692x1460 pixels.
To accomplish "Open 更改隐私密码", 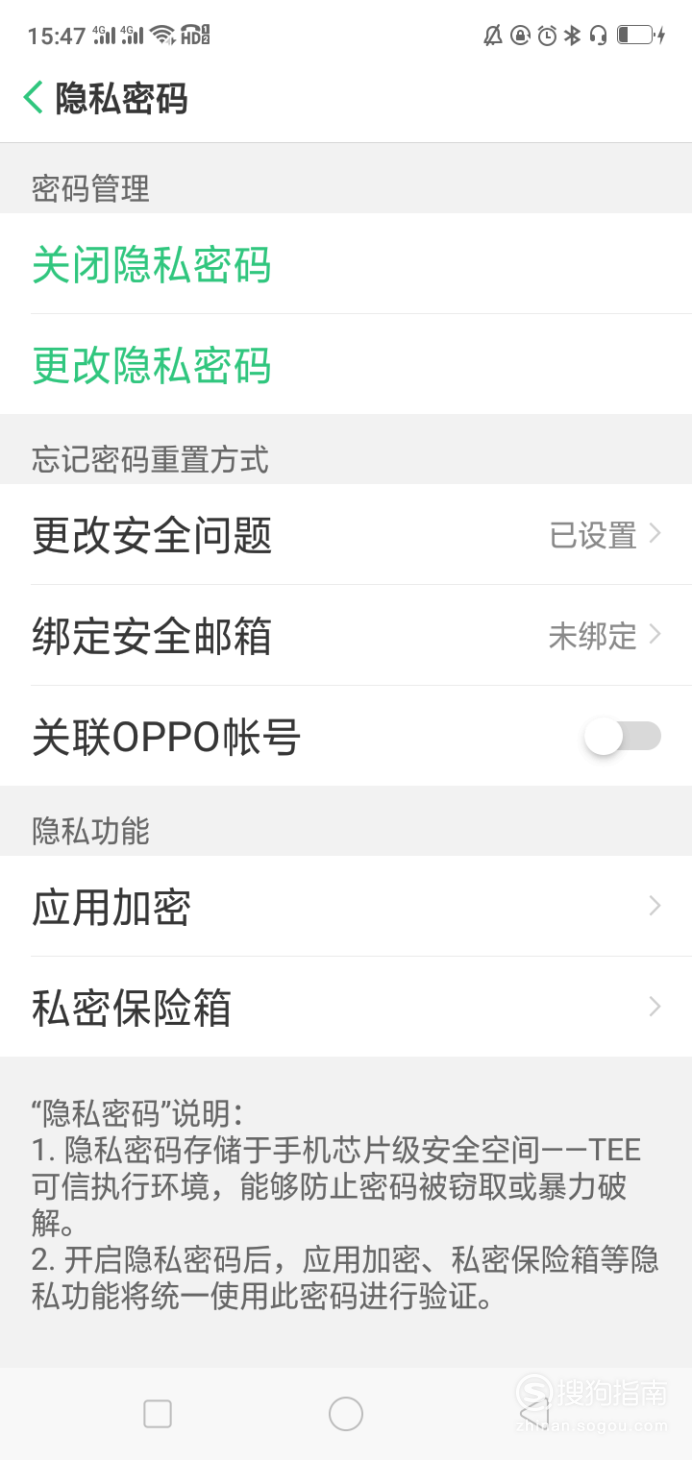I will pos(152,365).
